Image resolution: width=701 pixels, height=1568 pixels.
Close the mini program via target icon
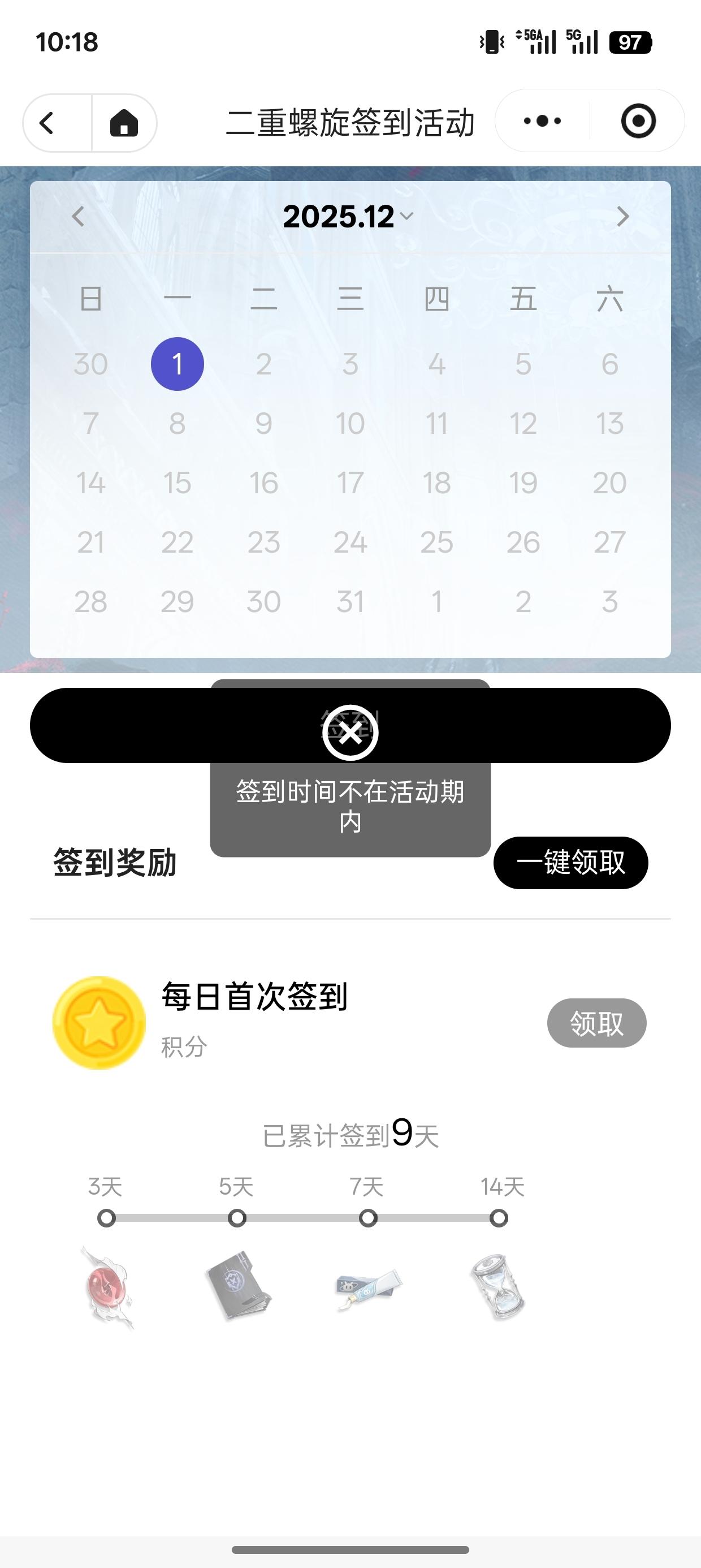tap(638, 121)
